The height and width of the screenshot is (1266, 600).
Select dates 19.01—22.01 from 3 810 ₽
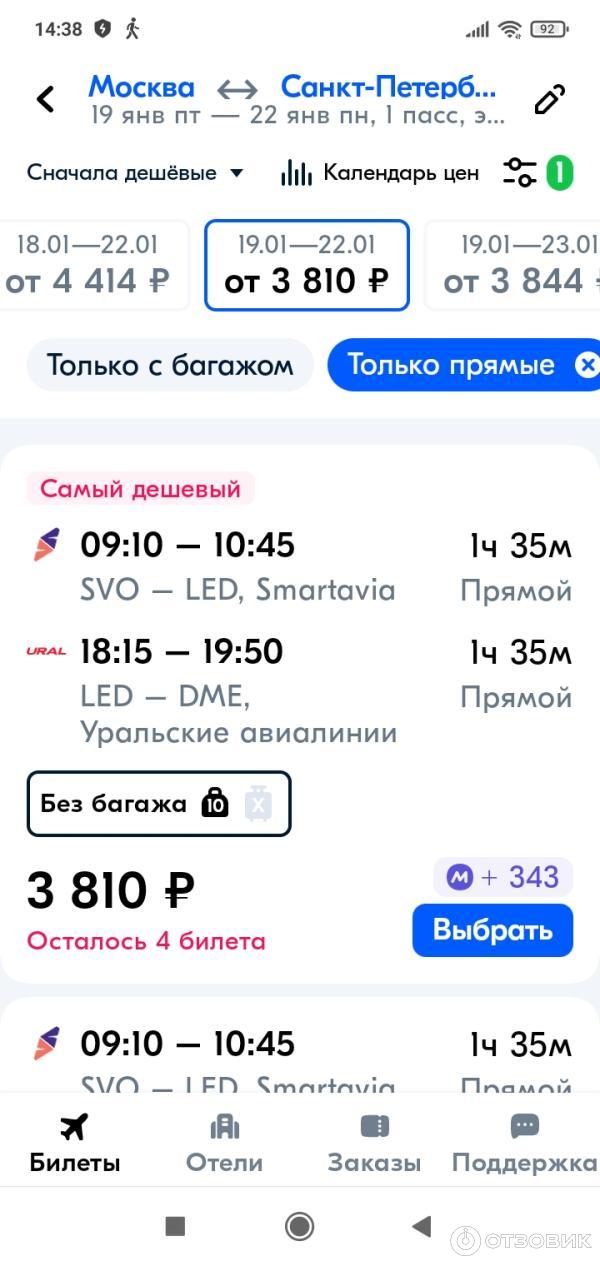click(306, 265)
